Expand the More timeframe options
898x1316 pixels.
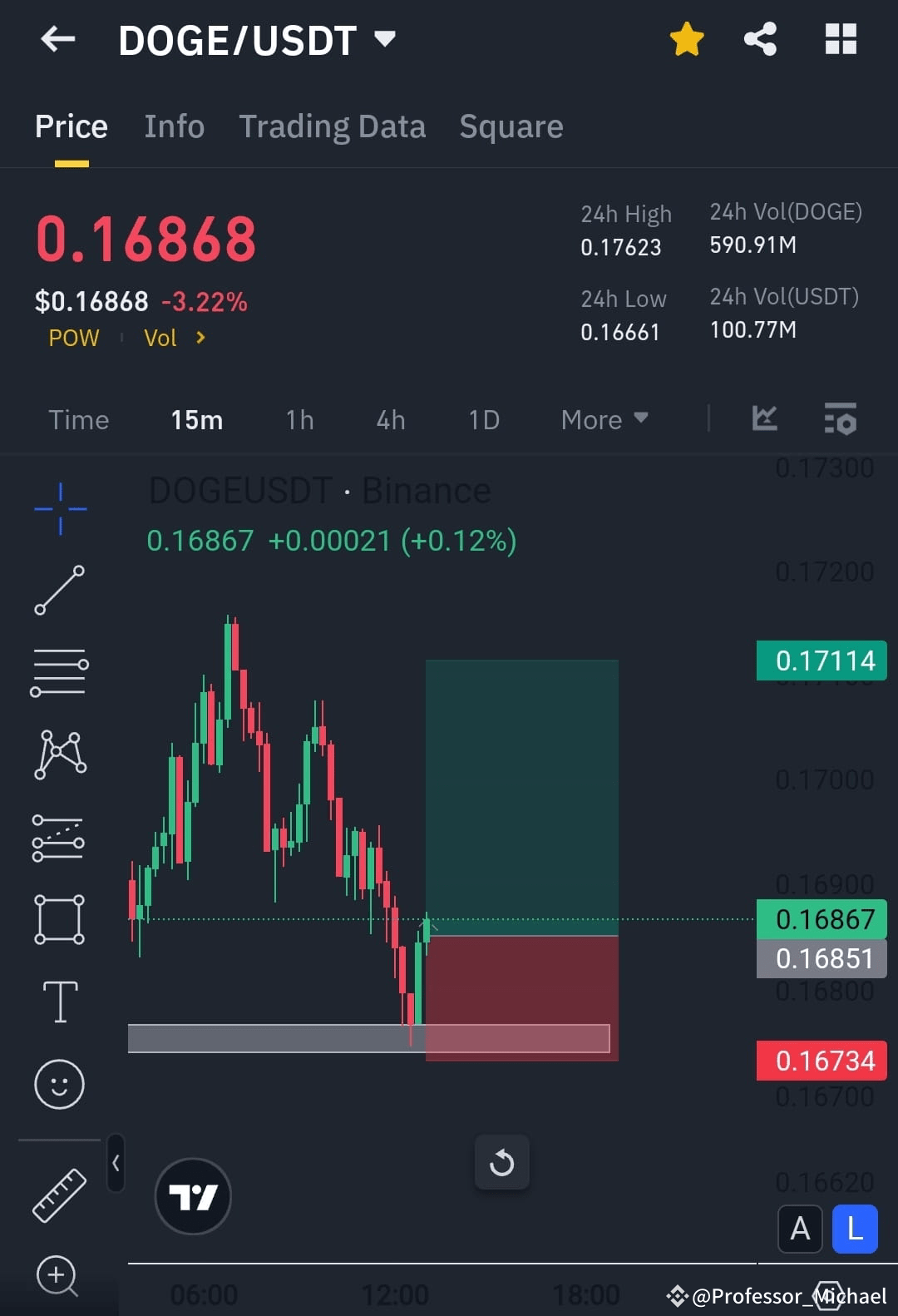point(604,420)
